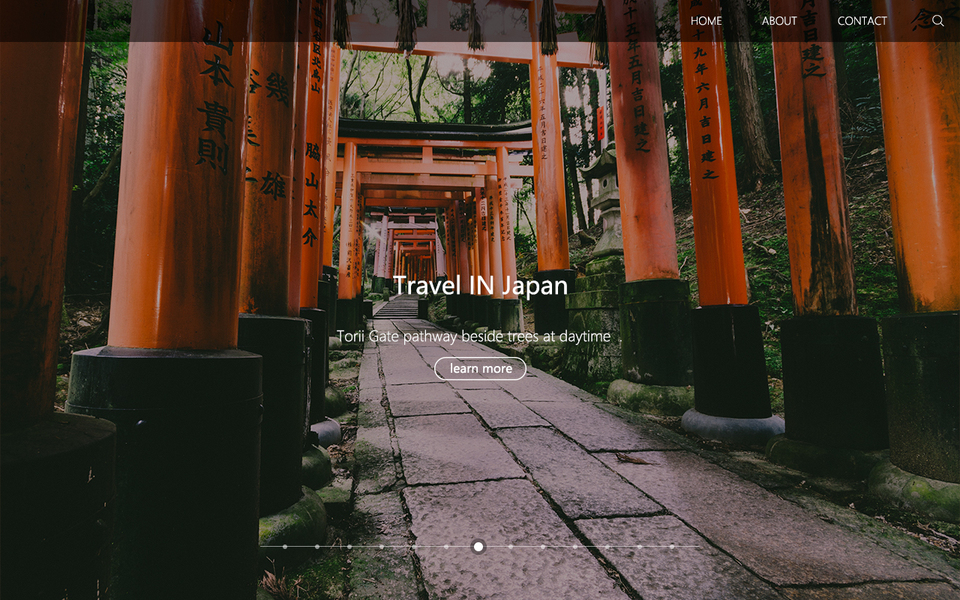Go to the HOME page

pyautogui.click(x=706, y=21)
